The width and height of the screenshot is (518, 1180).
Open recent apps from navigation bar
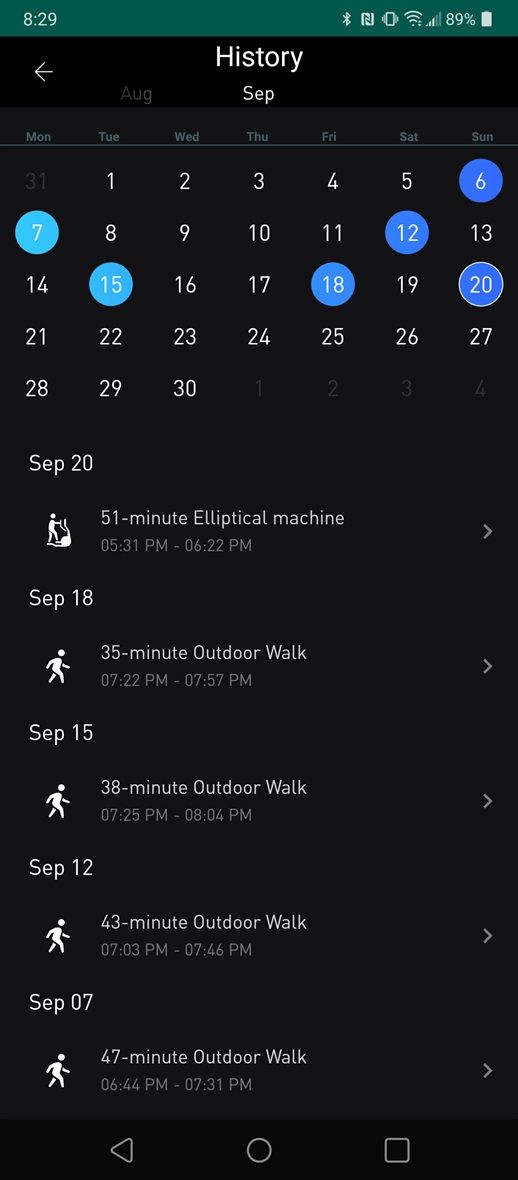click(397, 1150)
